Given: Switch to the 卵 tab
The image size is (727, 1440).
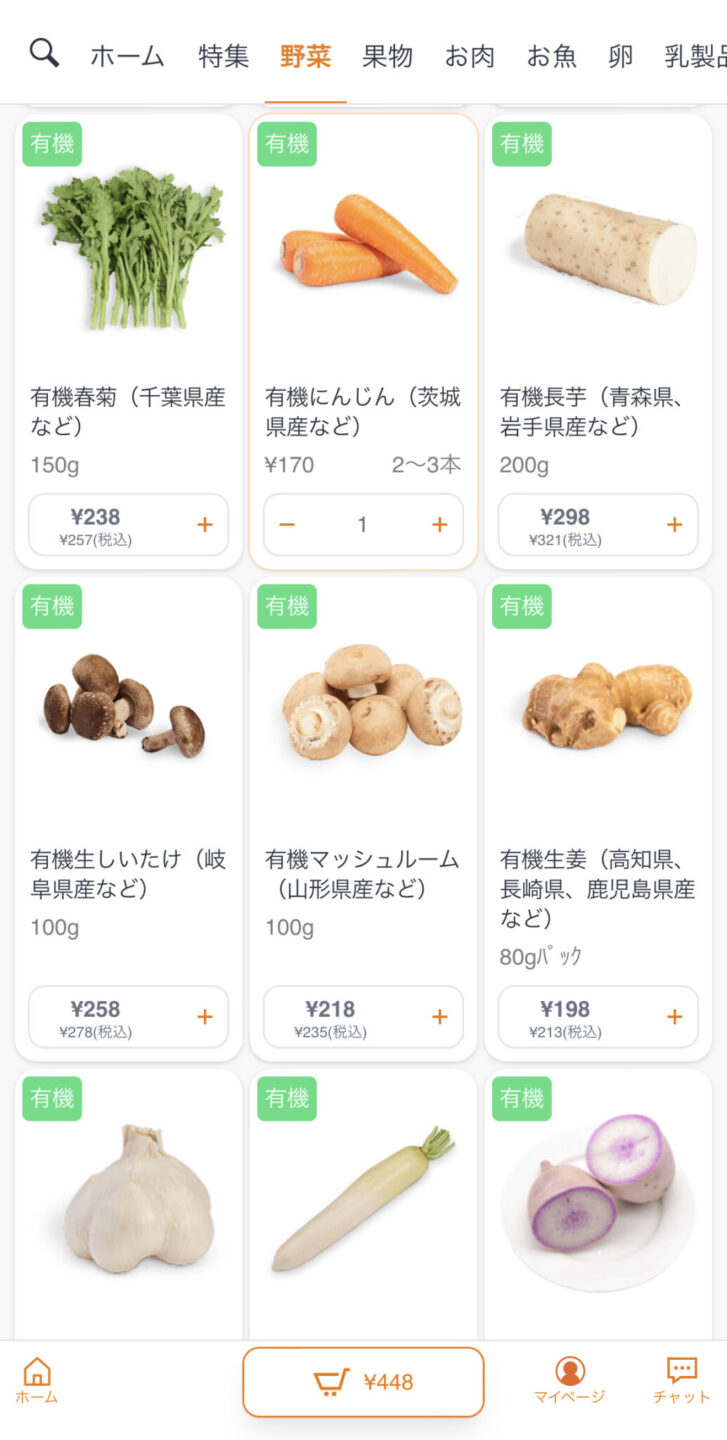Looking at the screenshot, I should (620, 56).
